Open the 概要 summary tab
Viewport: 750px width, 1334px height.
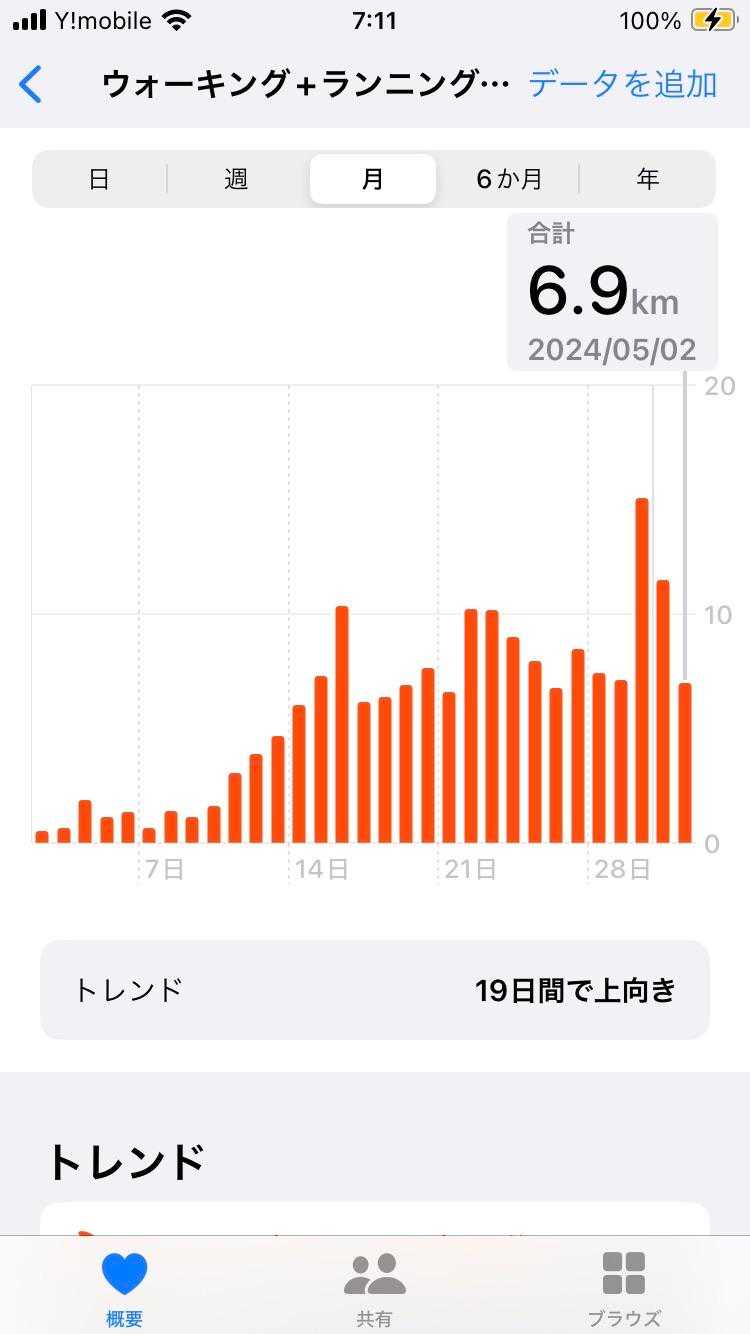tap(124, 1288)
